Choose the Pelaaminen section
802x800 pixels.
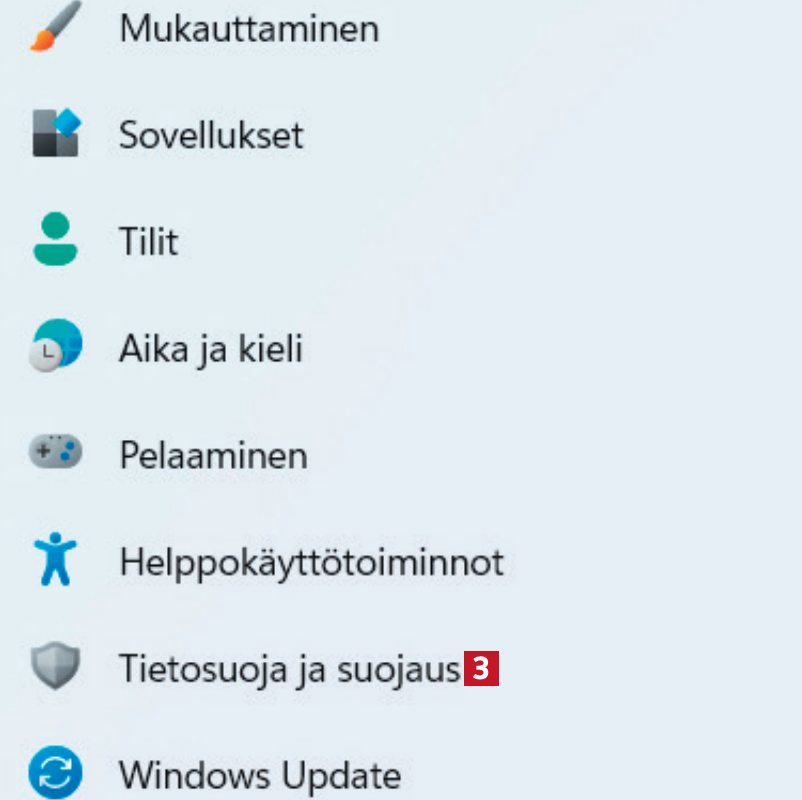click(x=212, y=456)
